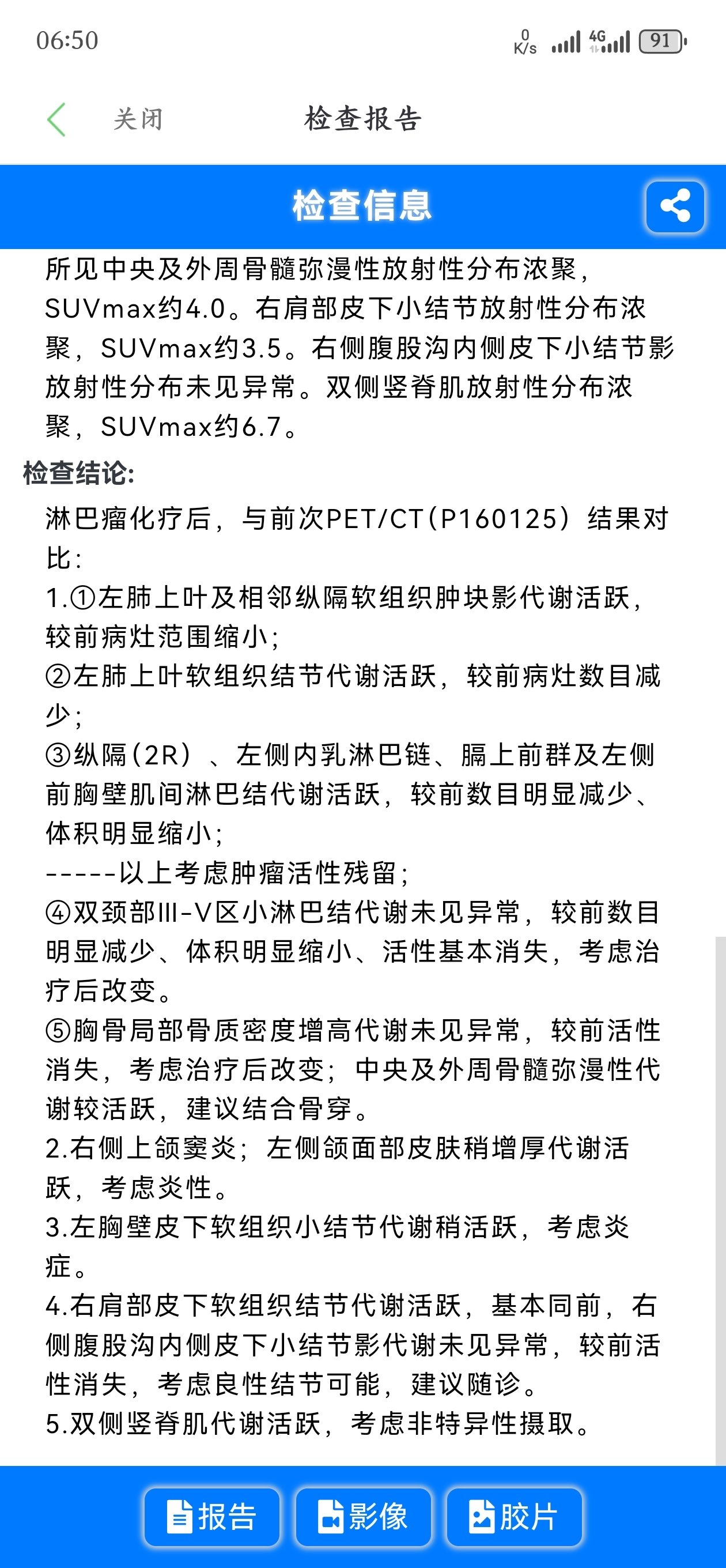This screenshot has width=726, height=1568.
Task: Share the examination report
Action: 675,206
